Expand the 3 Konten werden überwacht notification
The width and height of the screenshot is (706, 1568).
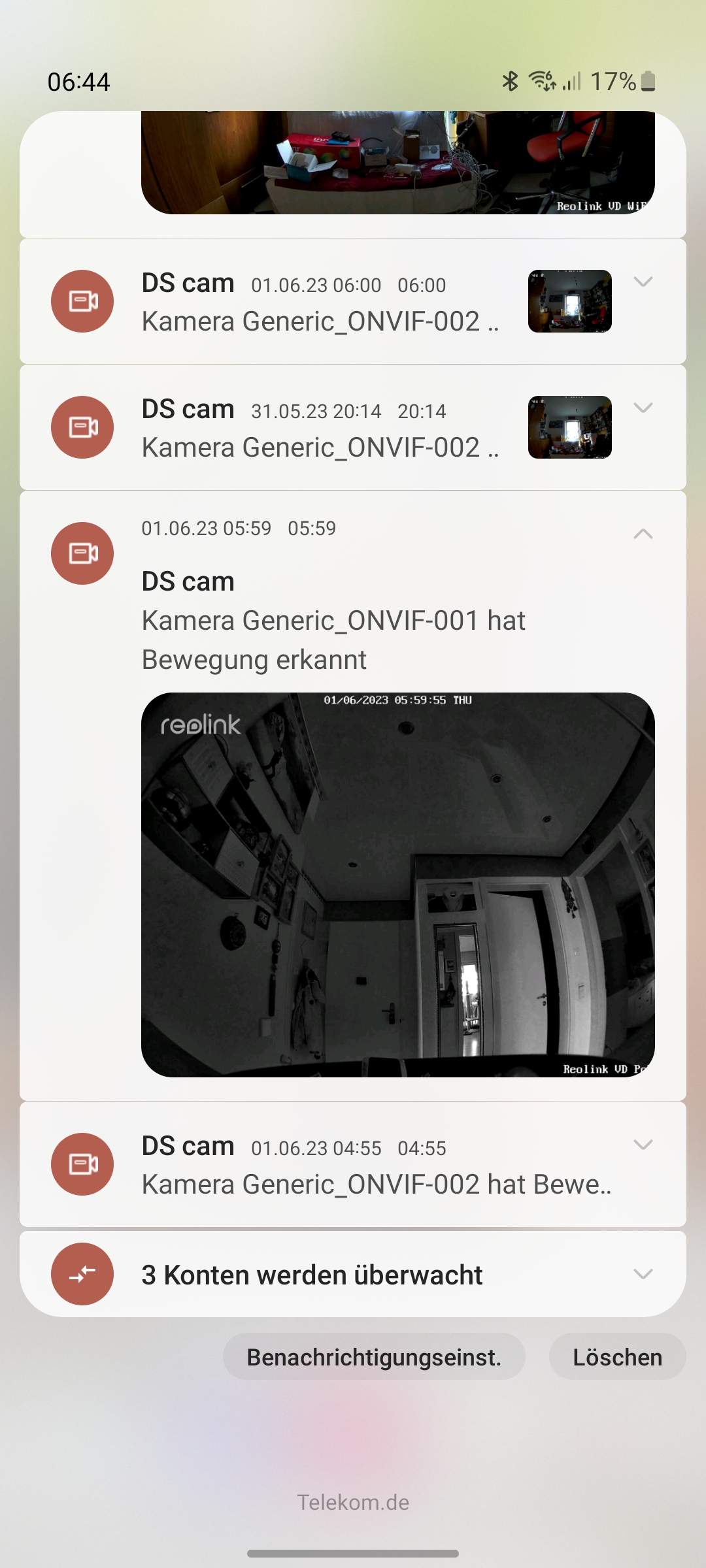coord(643,1274)
